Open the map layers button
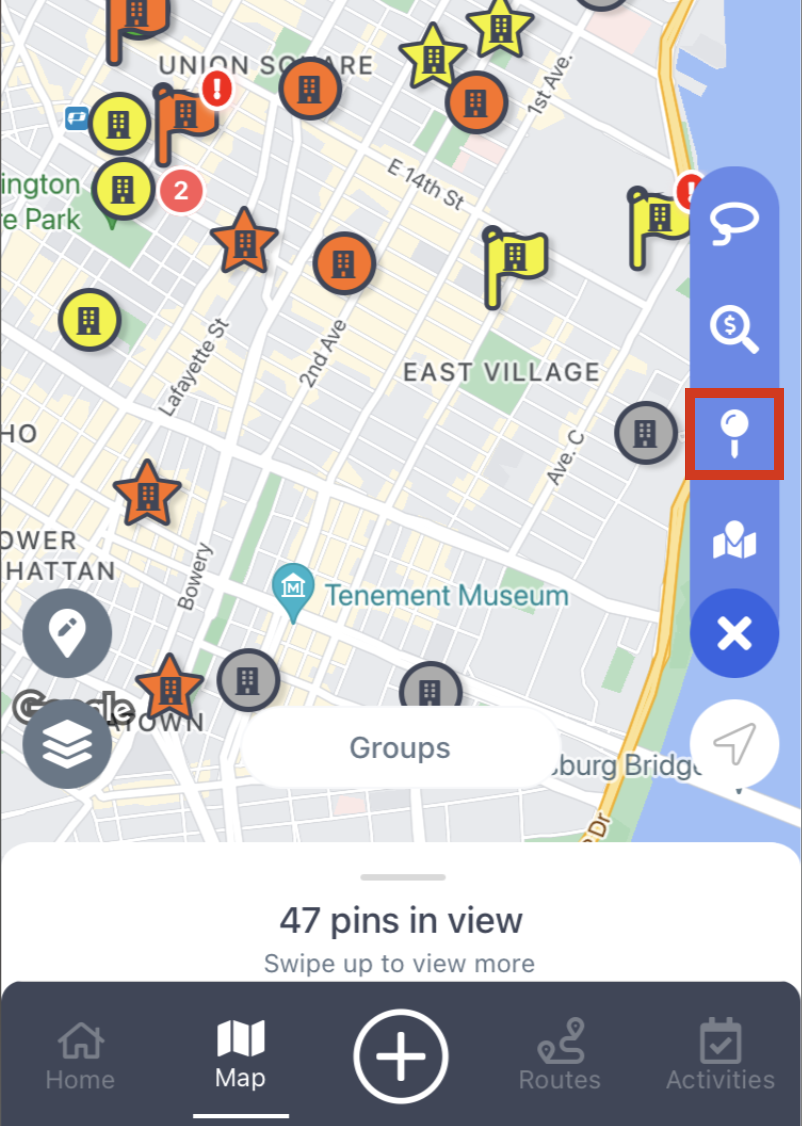Image resolution: width=802 pixels, height=1126 pixels. [67, 744]
